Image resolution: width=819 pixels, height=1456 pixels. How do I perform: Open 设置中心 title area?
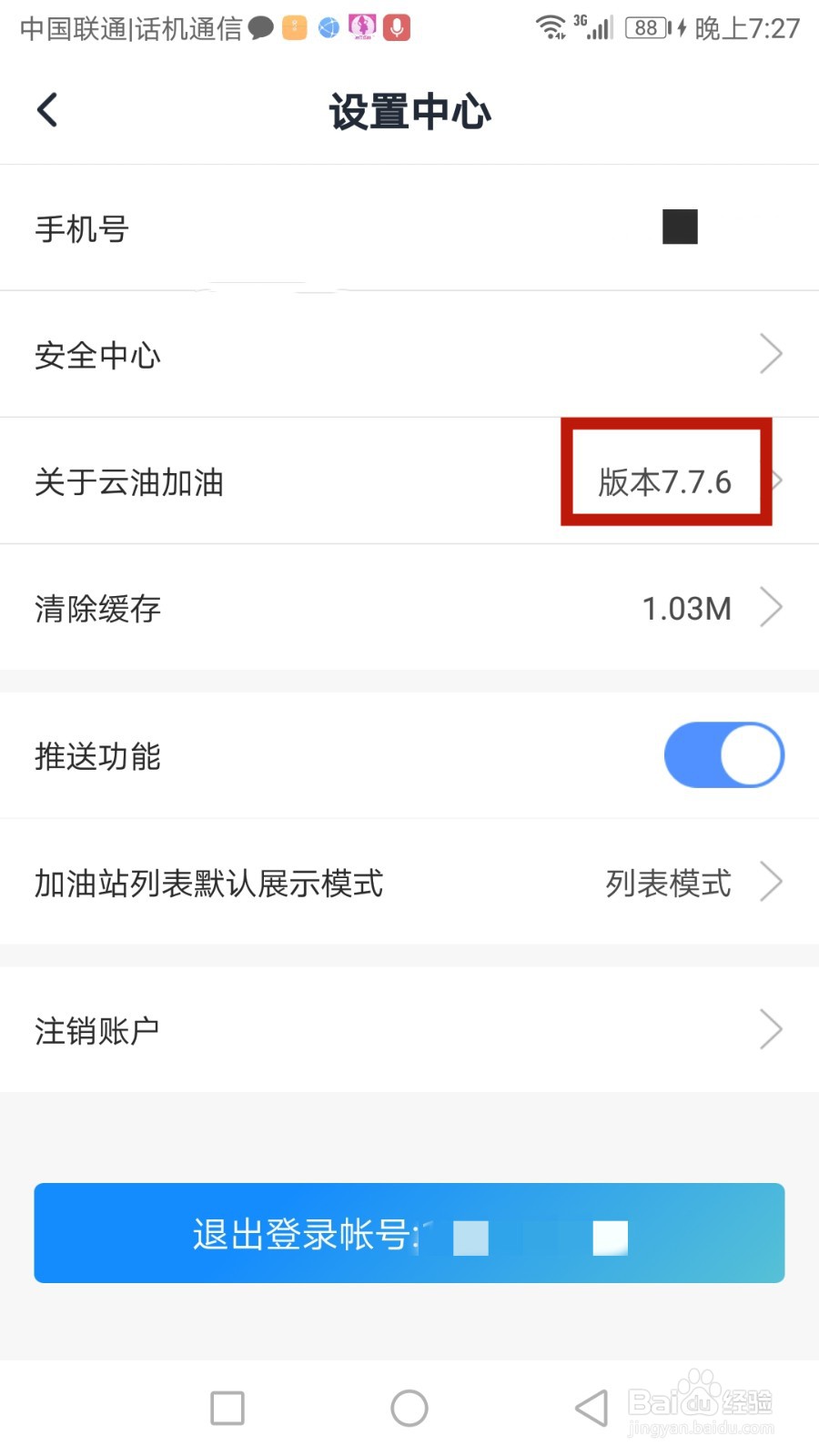coord(409,110)
